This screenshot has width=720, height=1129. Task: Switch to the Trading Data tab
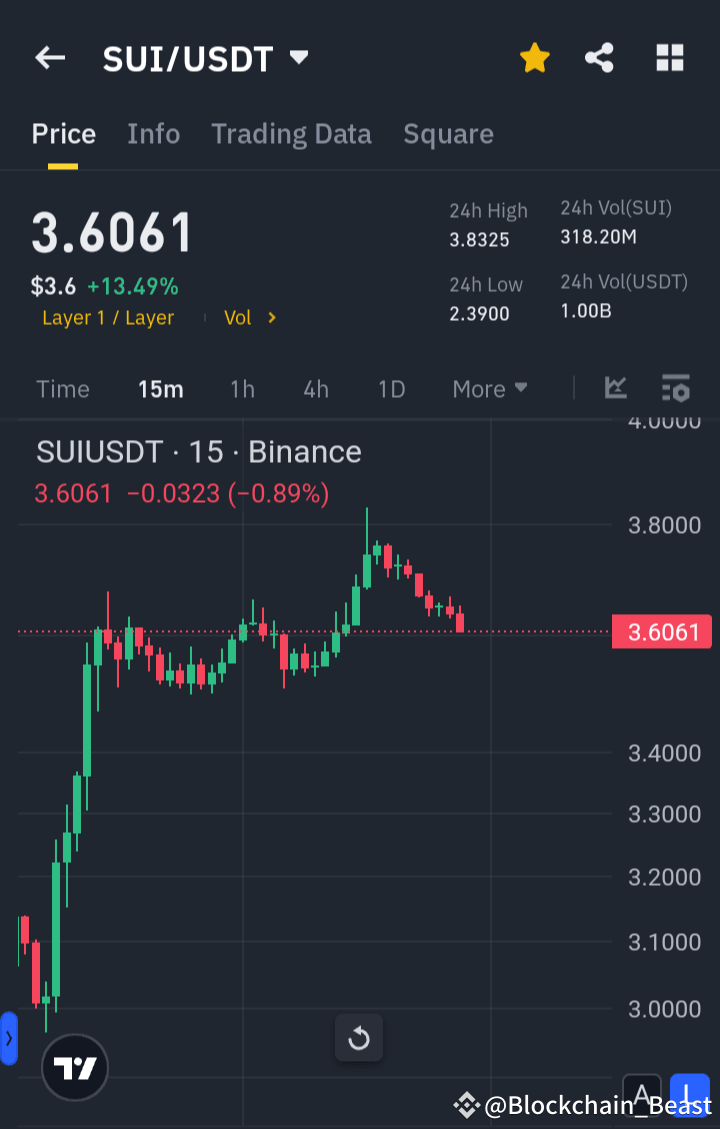coord(291,133)
